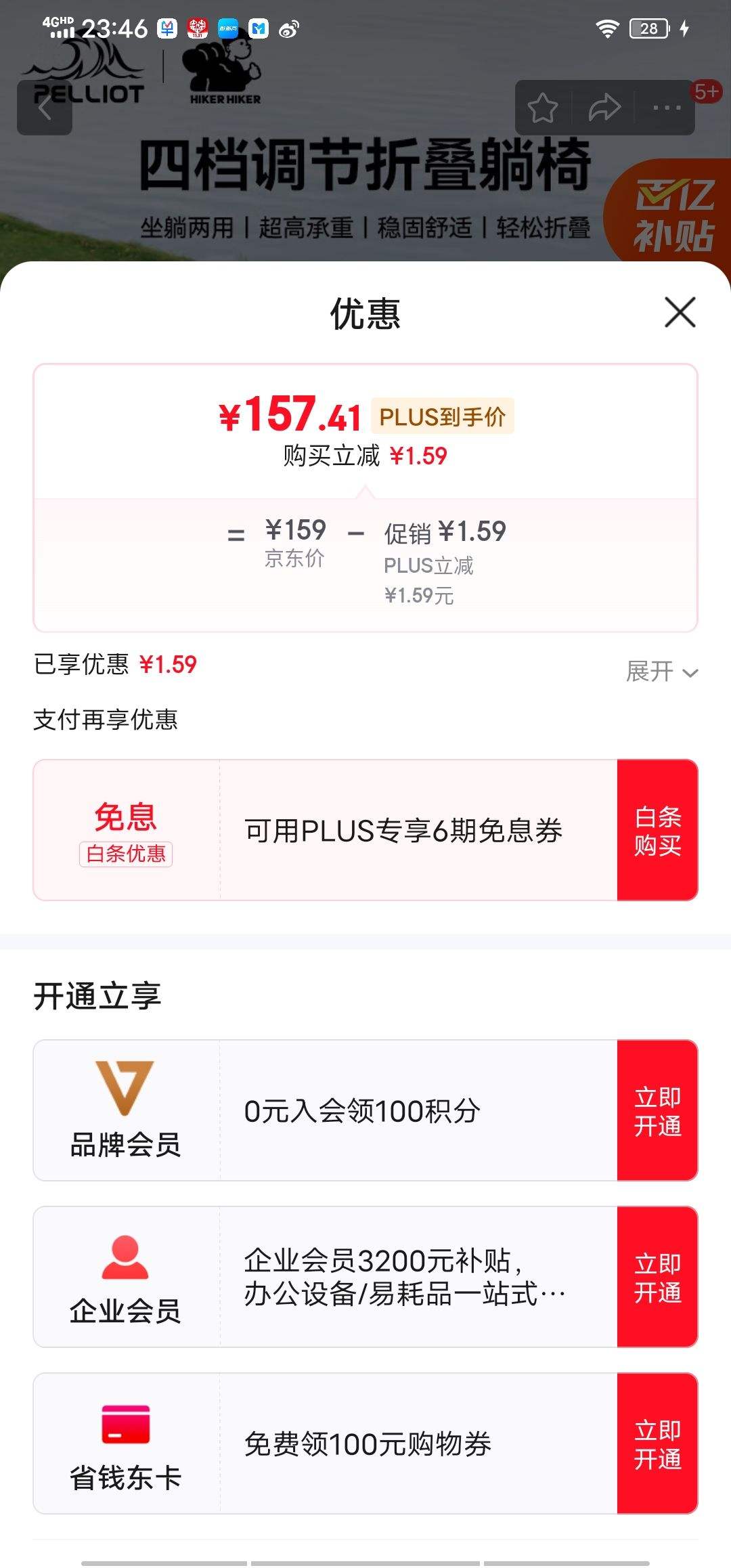
Task: Open the three-dot overflow menu
Action: (x=667, y=108)
